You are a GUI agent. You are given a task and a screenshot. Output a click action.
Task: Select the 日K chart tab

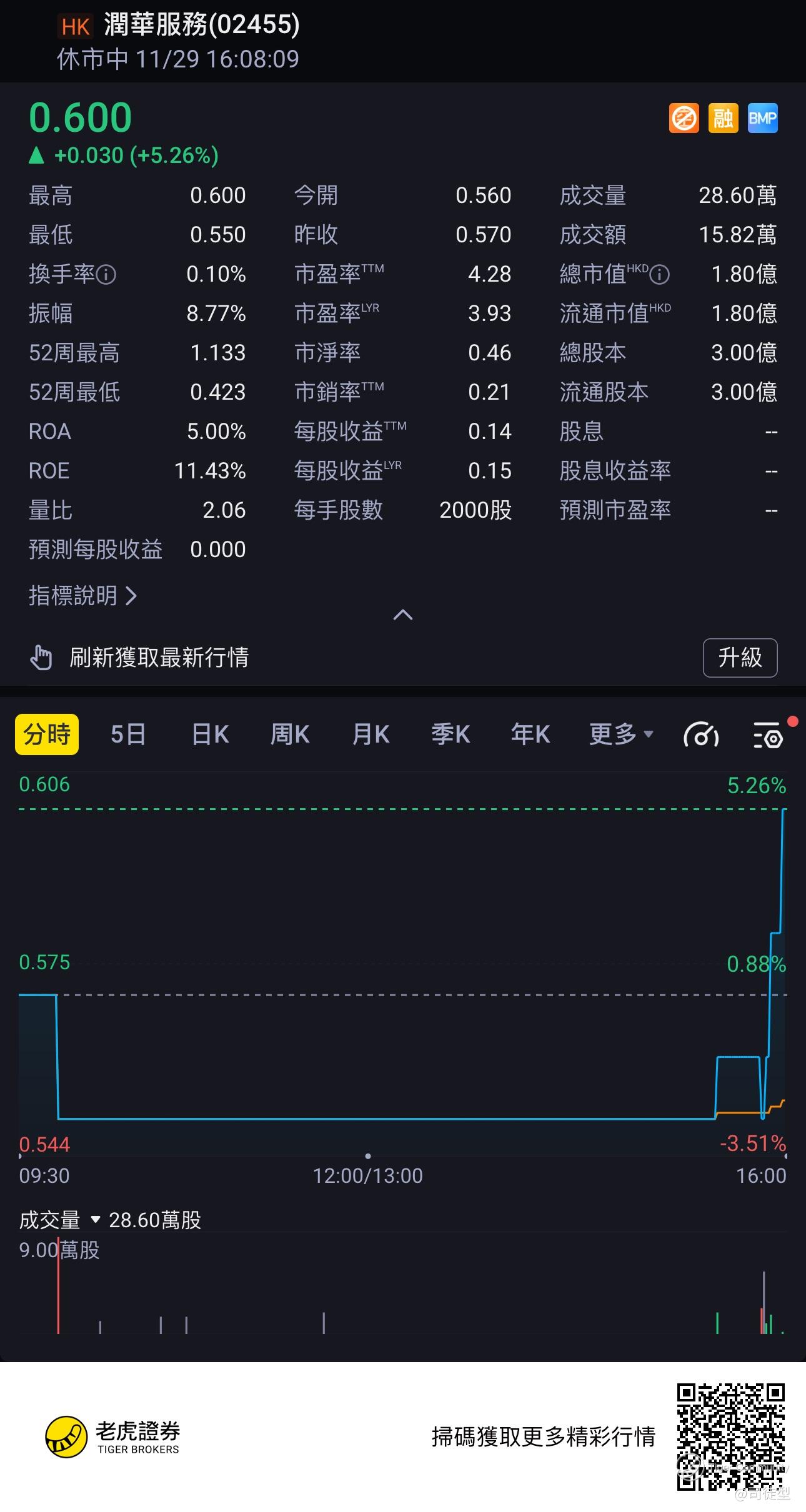pyautogui.click(x=210, y=734)
